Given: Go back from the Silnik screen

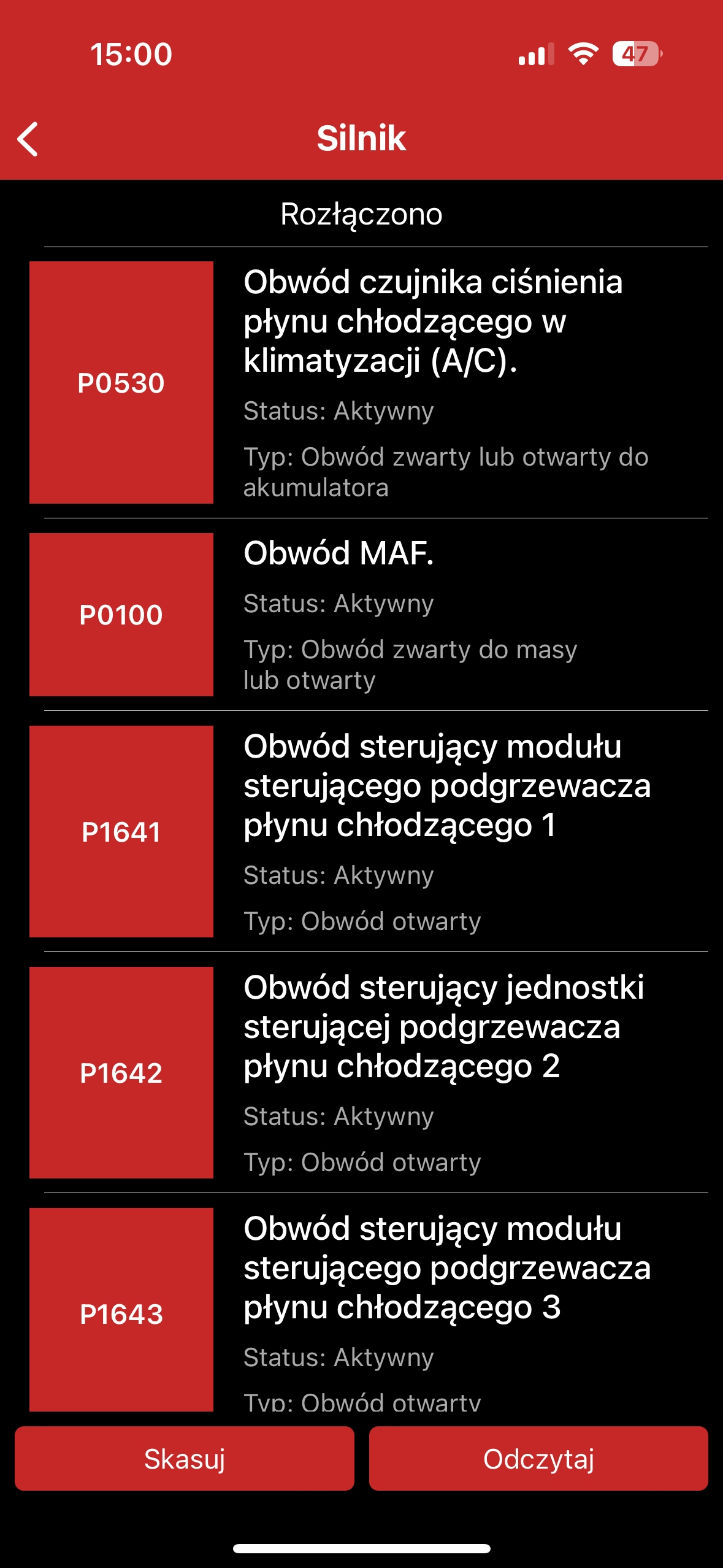Looking at the screenshot, I should tap(28, 139).
